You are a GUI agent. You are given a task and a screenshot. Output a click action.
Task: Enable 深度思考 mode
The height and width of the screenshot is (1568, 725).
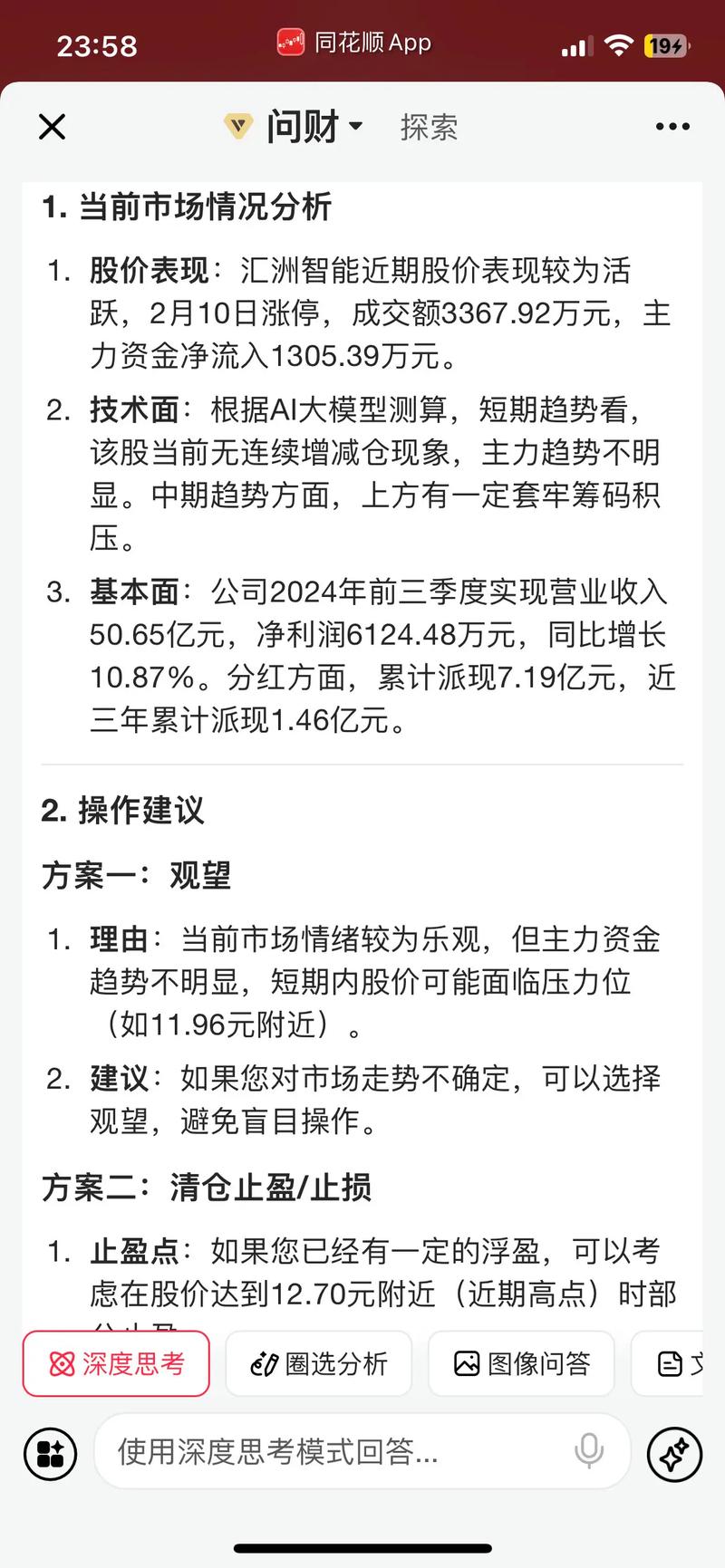pyautogui.click(x=116, y=1363)
